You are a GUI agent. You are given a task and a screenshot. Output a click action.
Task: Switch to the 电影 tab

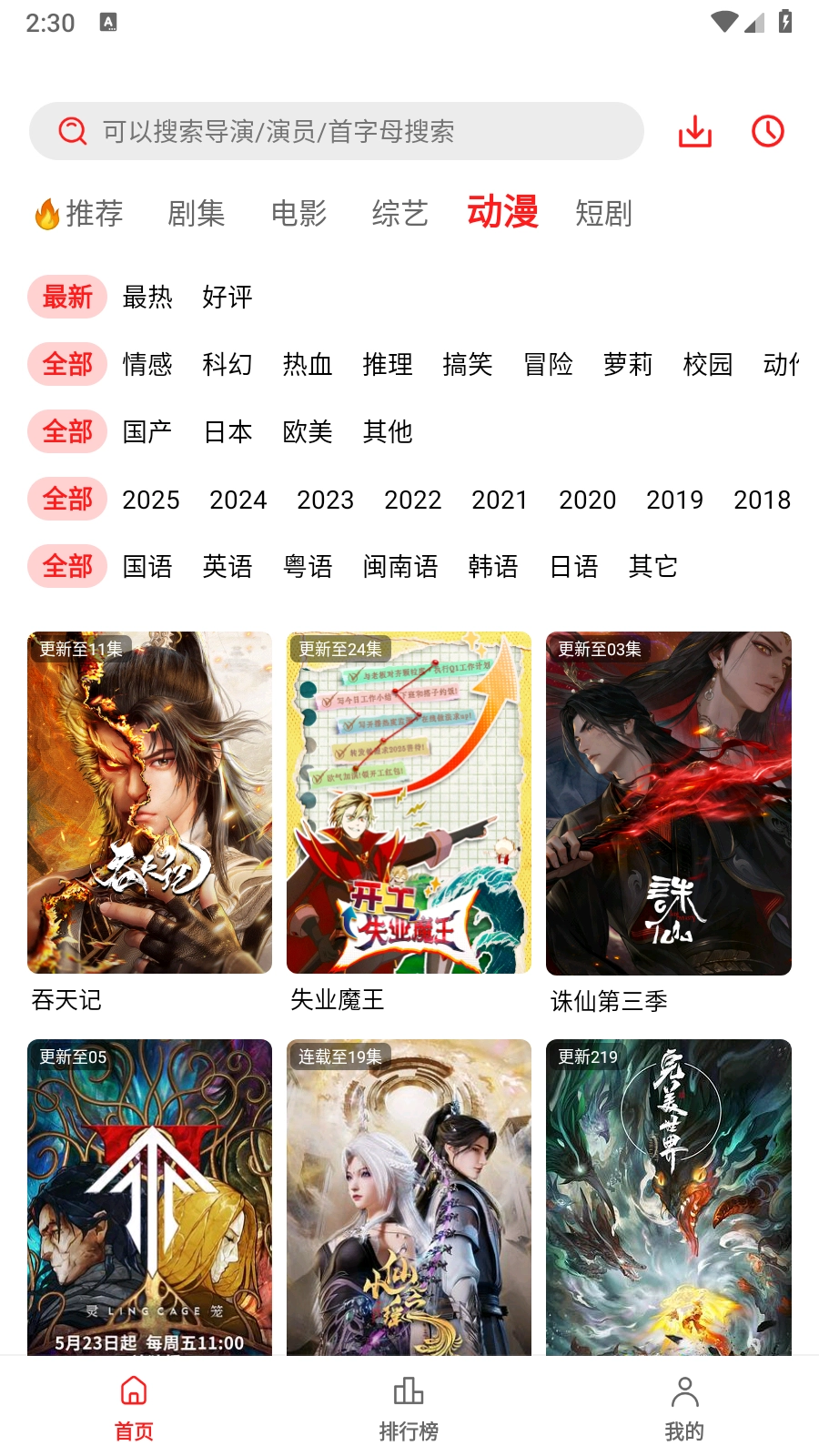click(x=298, y=213)
